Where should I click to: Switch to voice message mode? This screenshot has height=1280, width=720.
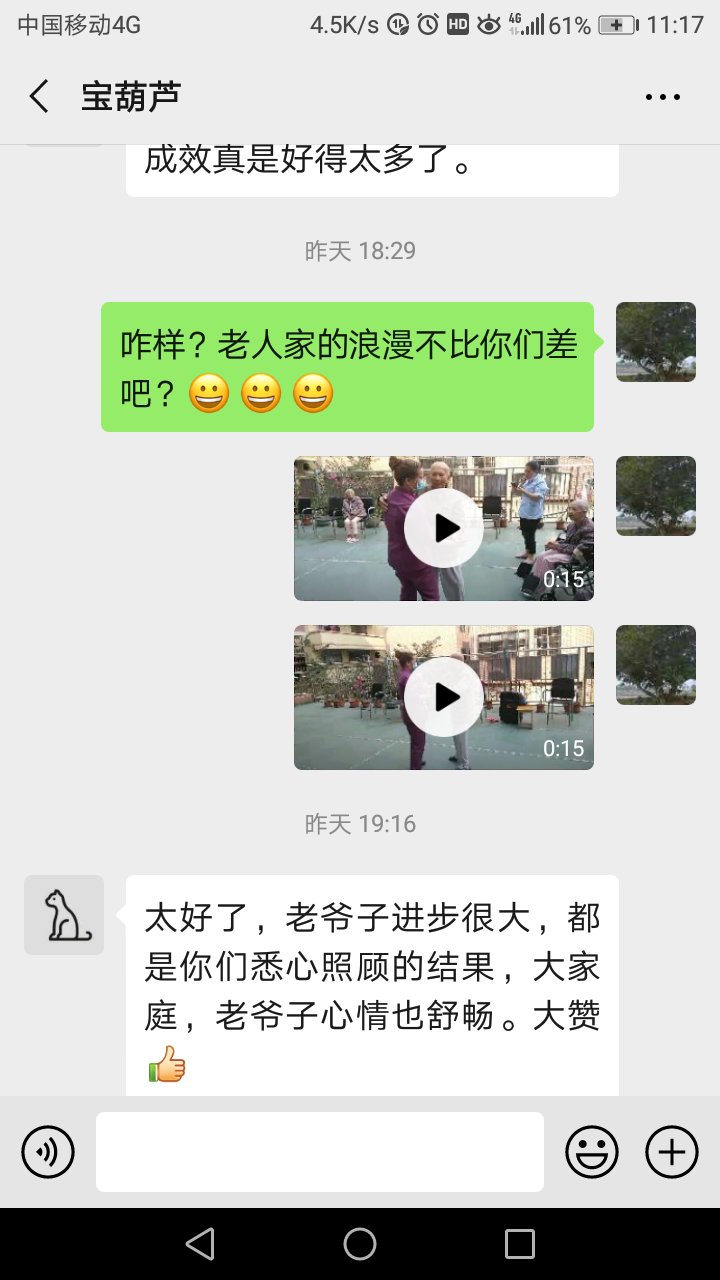47,1151
